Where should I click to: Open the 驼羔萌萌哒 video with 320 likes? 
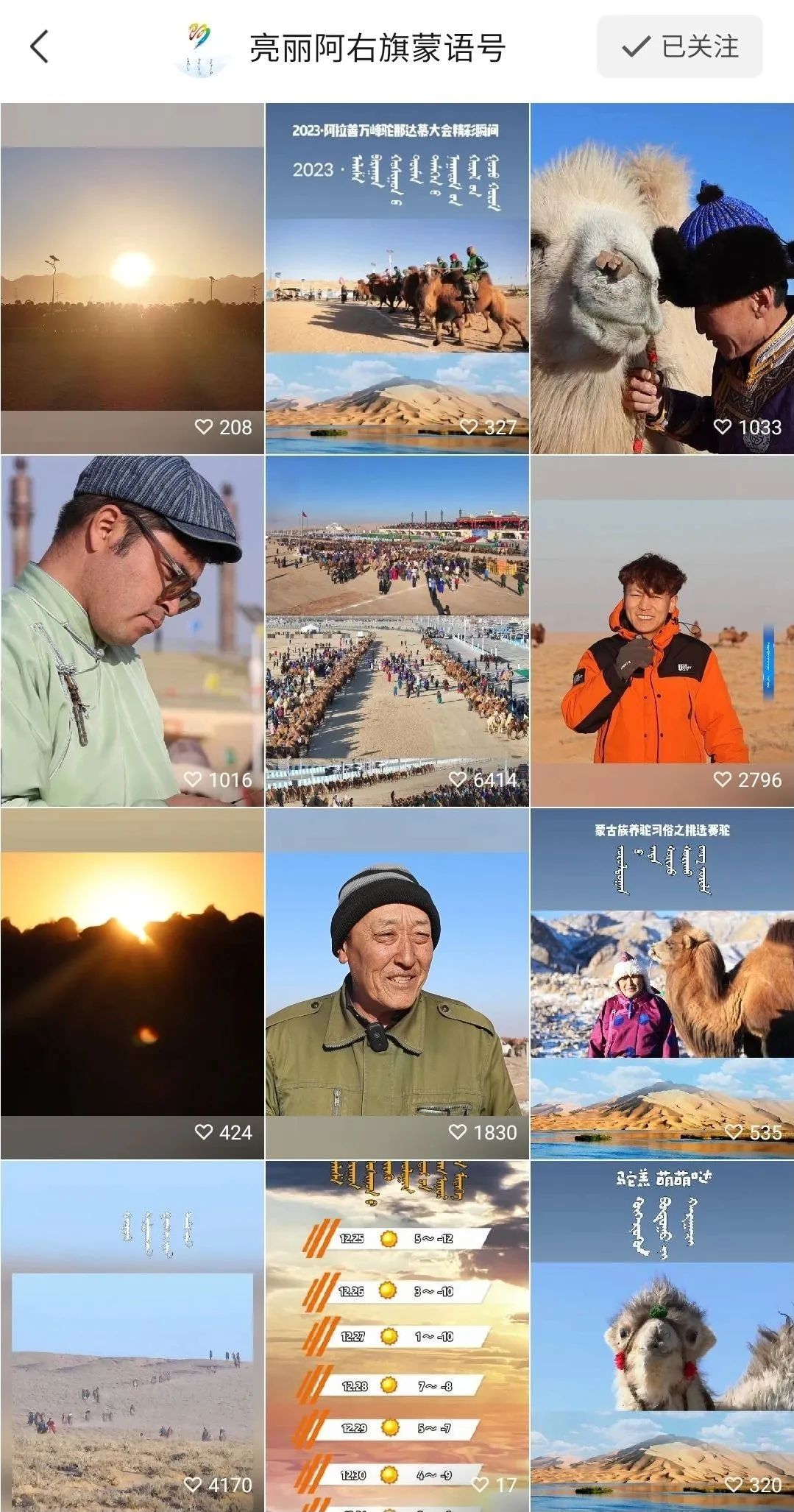pyautogui.click(x=662, y=1336)
